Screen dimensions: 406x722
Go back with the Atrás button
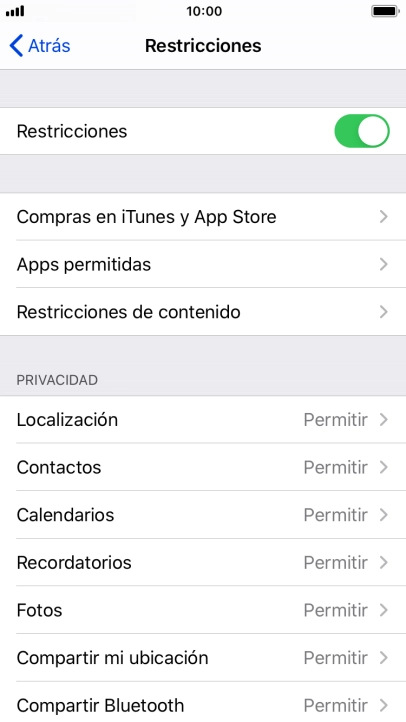tap(40, 46)
